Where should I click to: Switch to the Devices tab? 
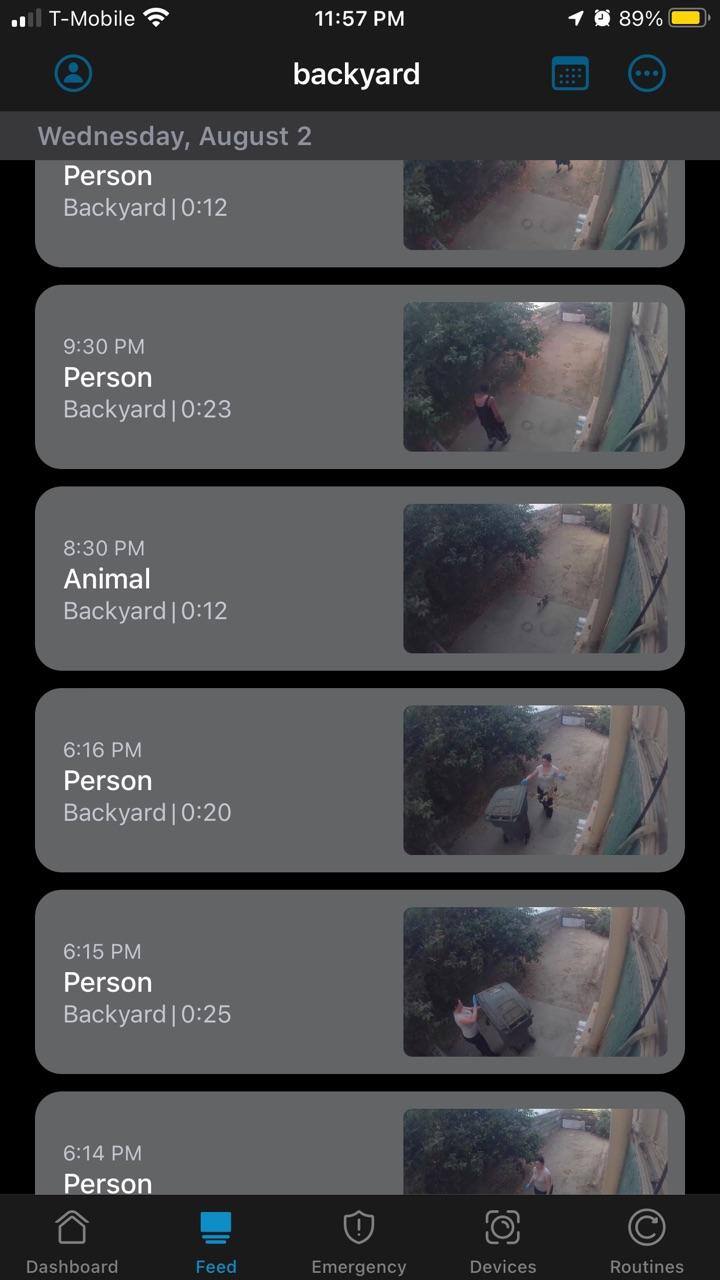[x=503, y=1240]
